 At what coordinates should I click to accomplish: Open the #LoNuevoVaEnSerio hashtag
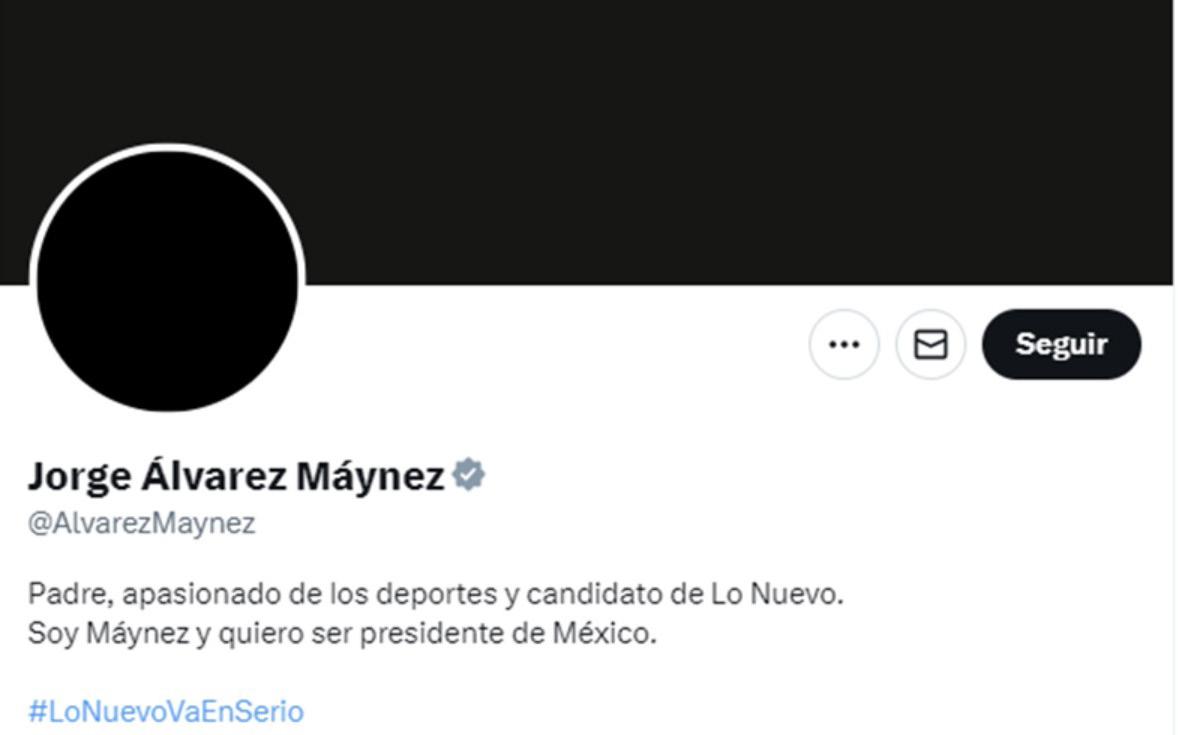pos(166,711)
